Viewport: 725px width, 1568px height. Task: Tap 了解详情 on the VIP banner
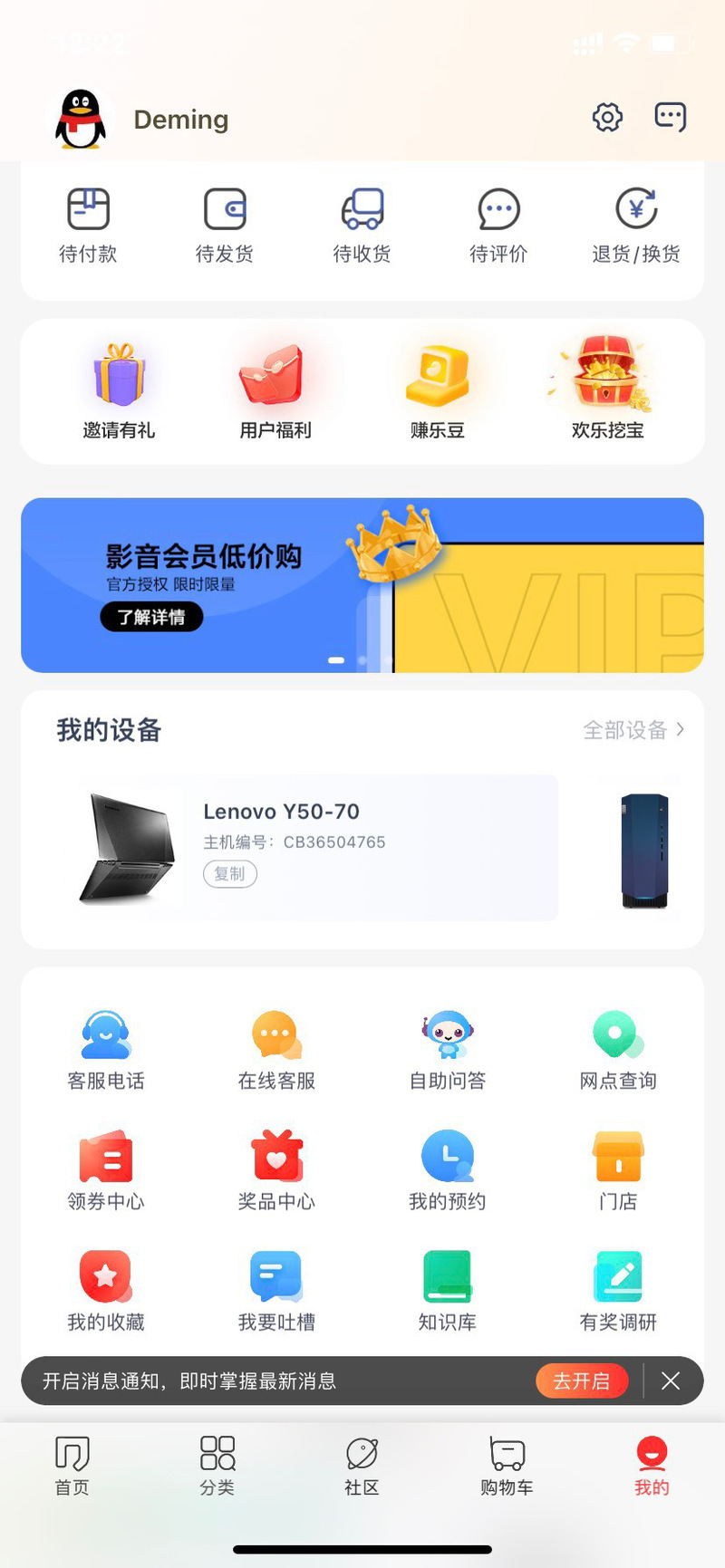(x=151, y=617)
